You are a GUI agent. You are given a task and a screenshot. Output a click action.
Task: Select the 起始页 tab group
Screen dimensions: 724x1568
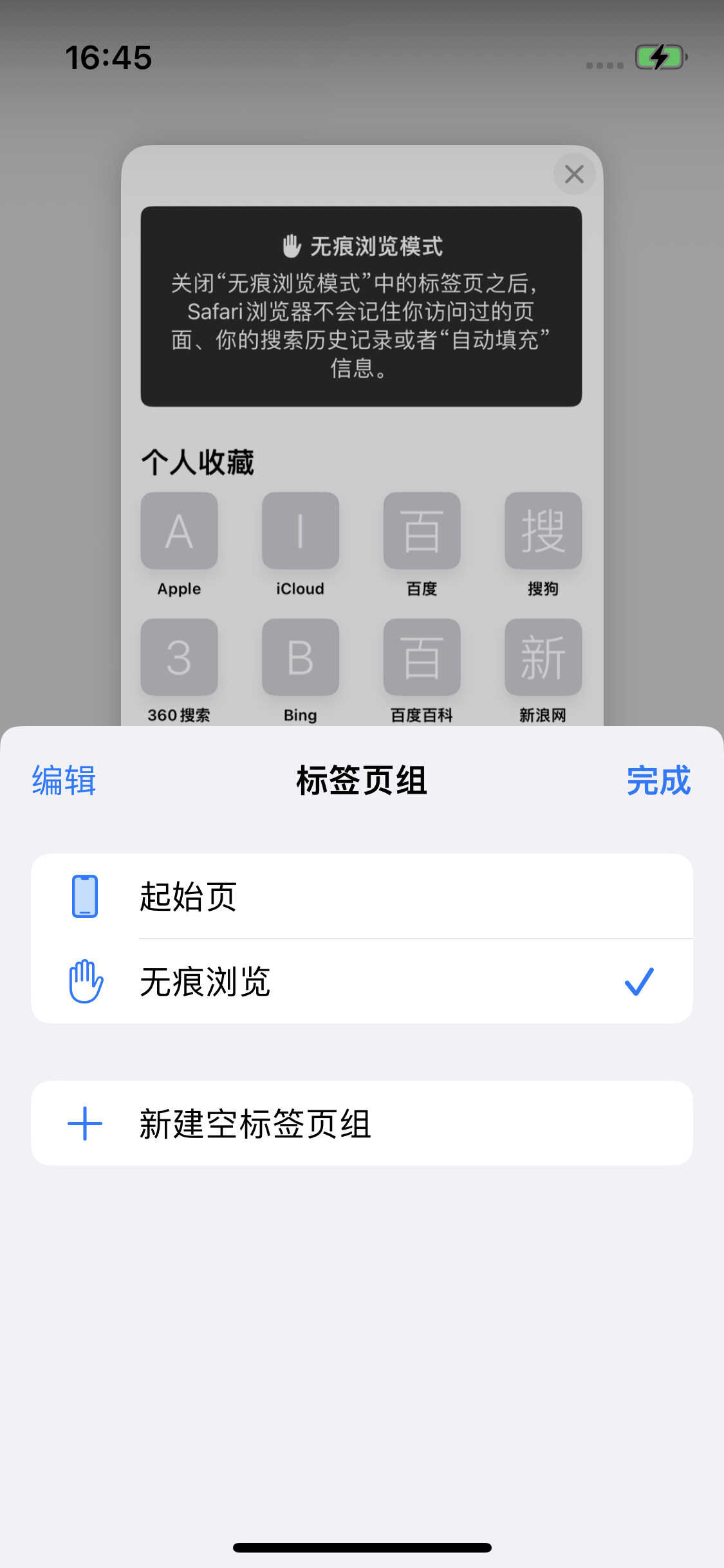tap(360, 896)
